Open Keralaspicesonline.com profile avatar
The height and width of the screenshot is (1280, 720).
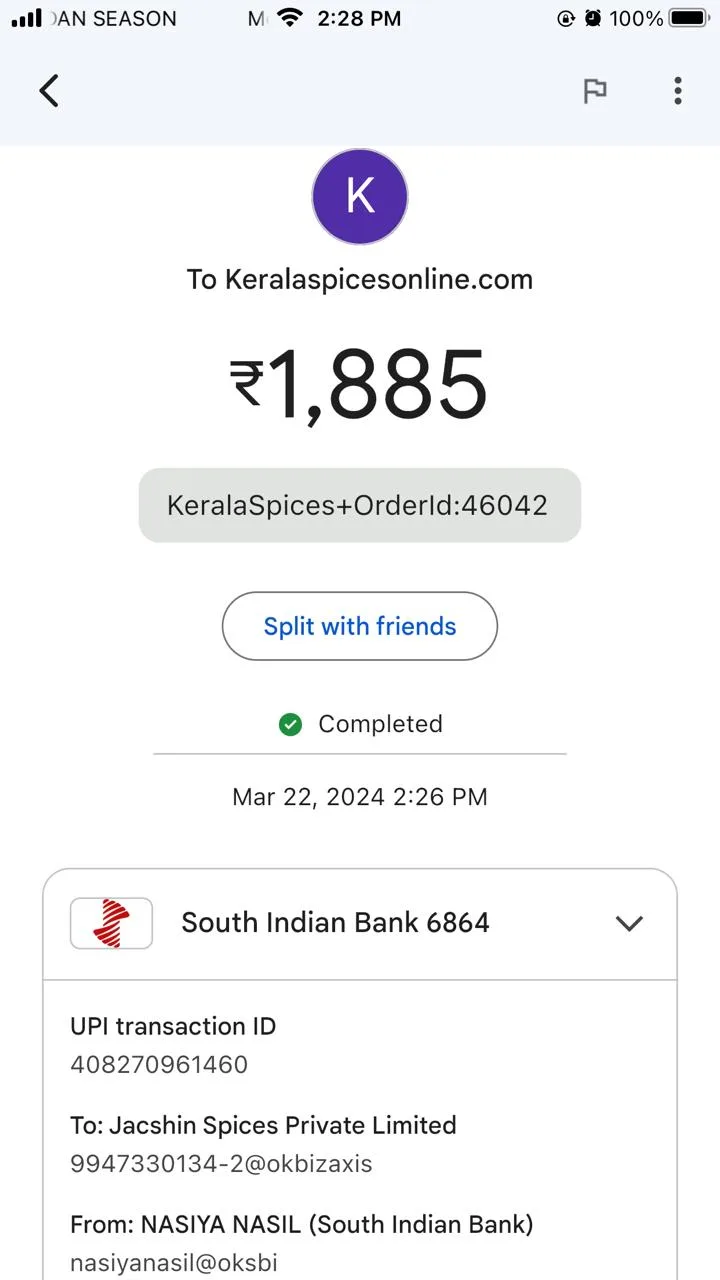[x=360, y=196]
